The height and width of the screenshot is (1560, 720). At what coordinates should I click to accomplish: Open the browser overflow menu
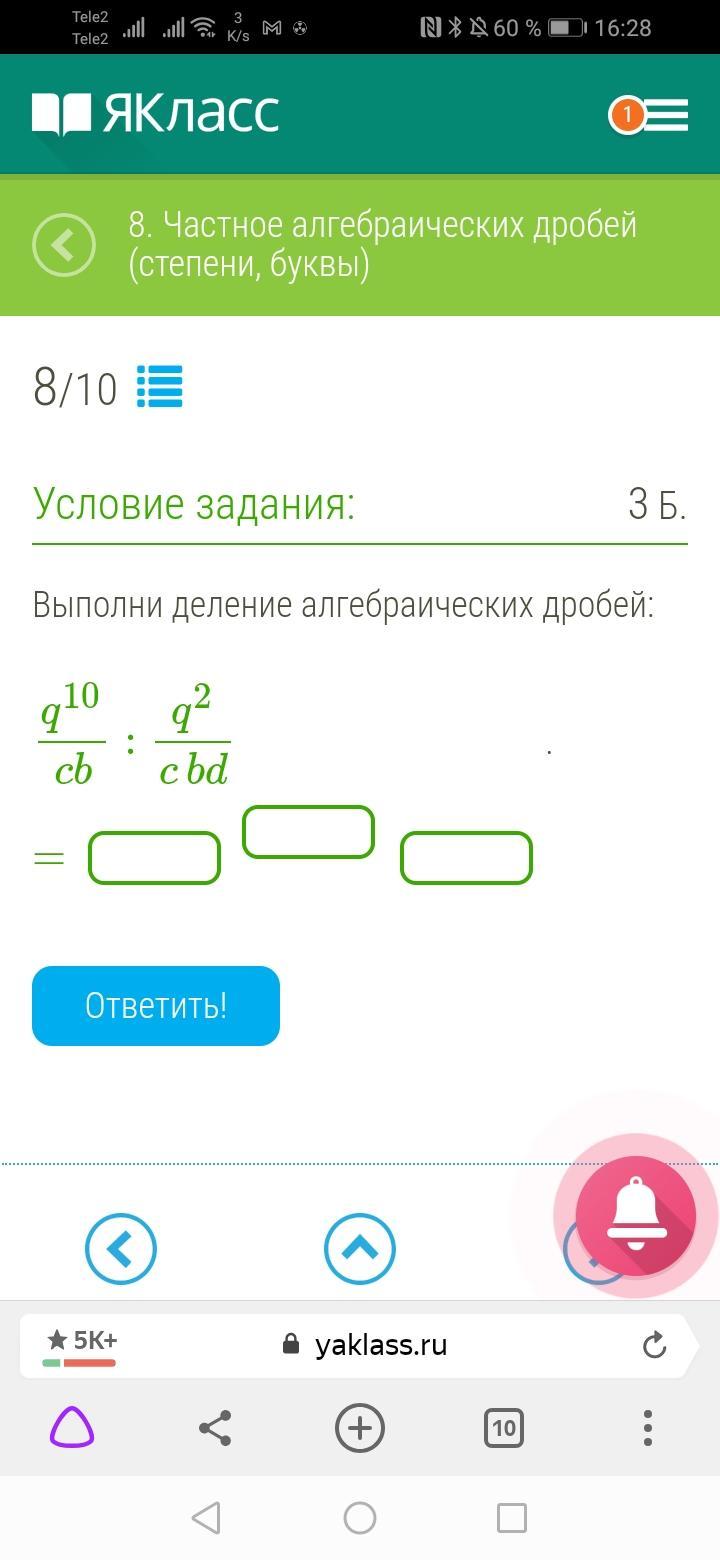point(648,1428)
